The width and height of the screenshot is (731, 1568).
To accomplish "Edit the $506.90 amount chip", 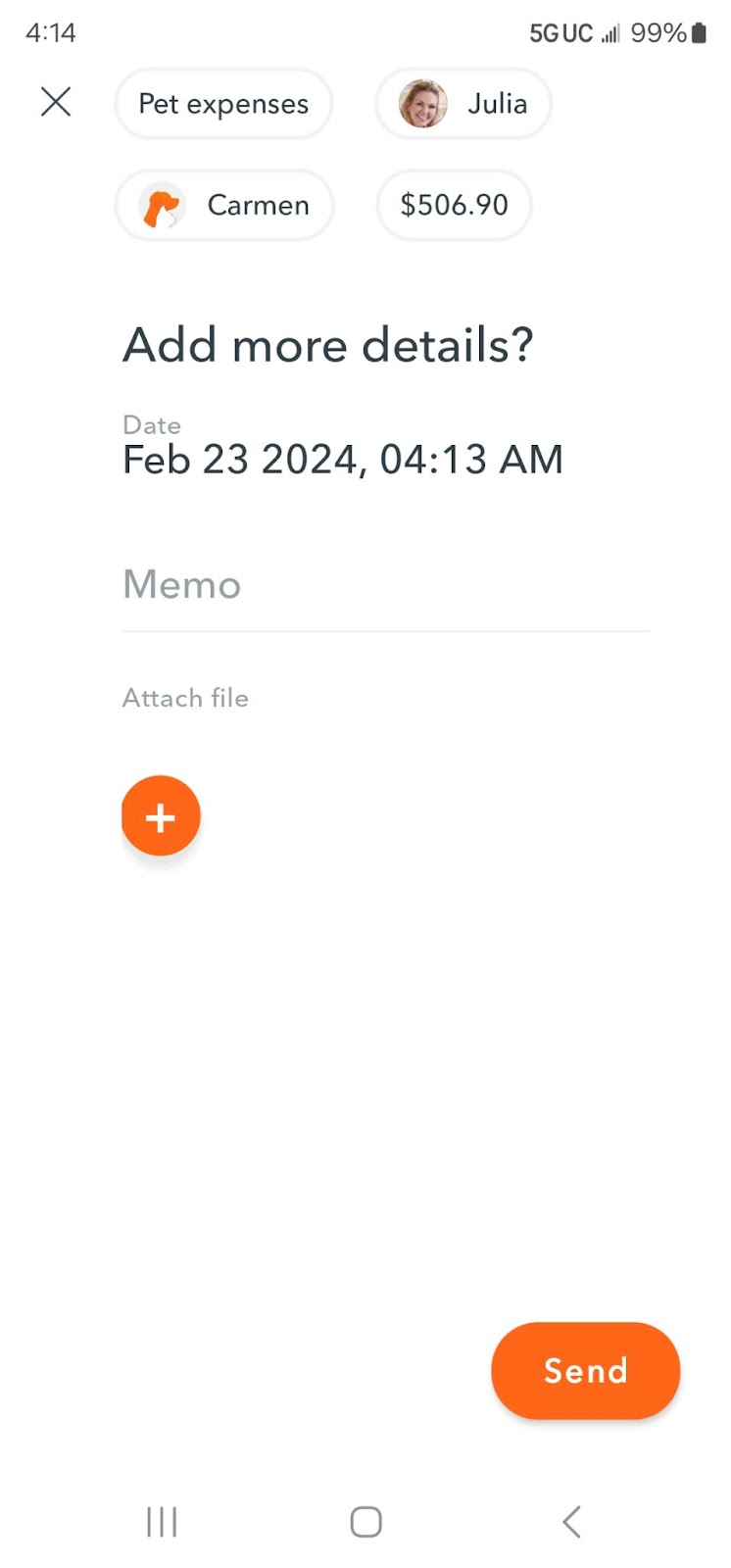I will click(455, 205).
